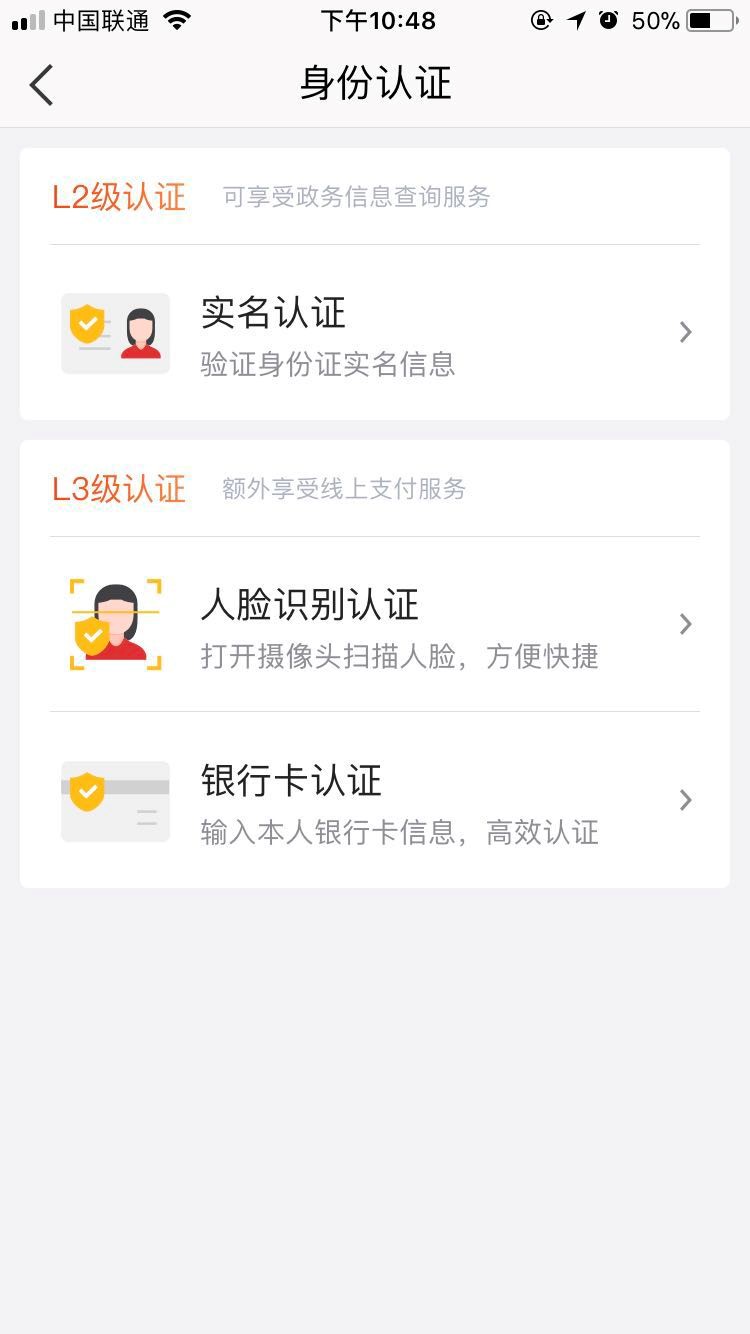
Task: Open 银行卡认证 bank card verification
Action: click(375, 800)
